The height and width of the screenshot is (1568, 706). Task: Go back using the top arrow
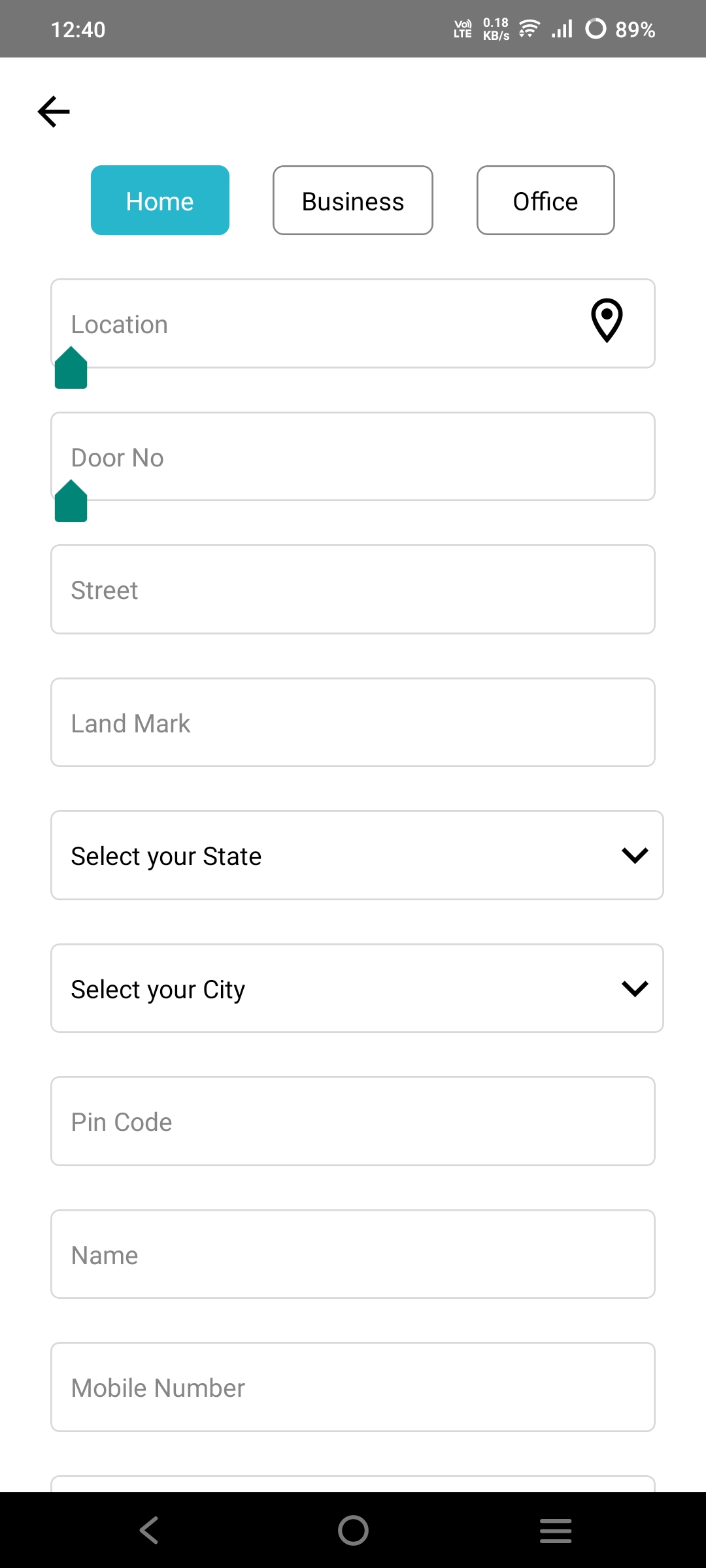click(54, 111)
